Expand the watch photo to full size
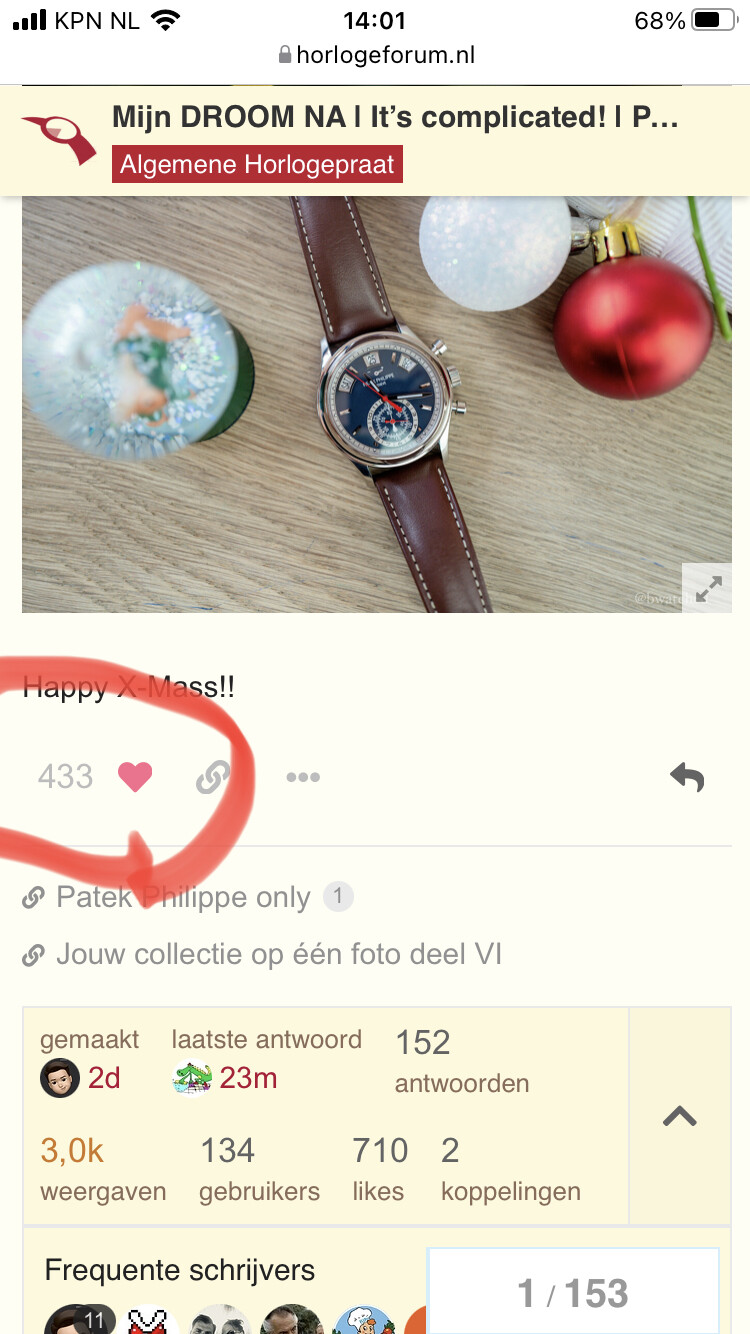Viewport: 750px width, 1334px height. click(x=707, y=588)
